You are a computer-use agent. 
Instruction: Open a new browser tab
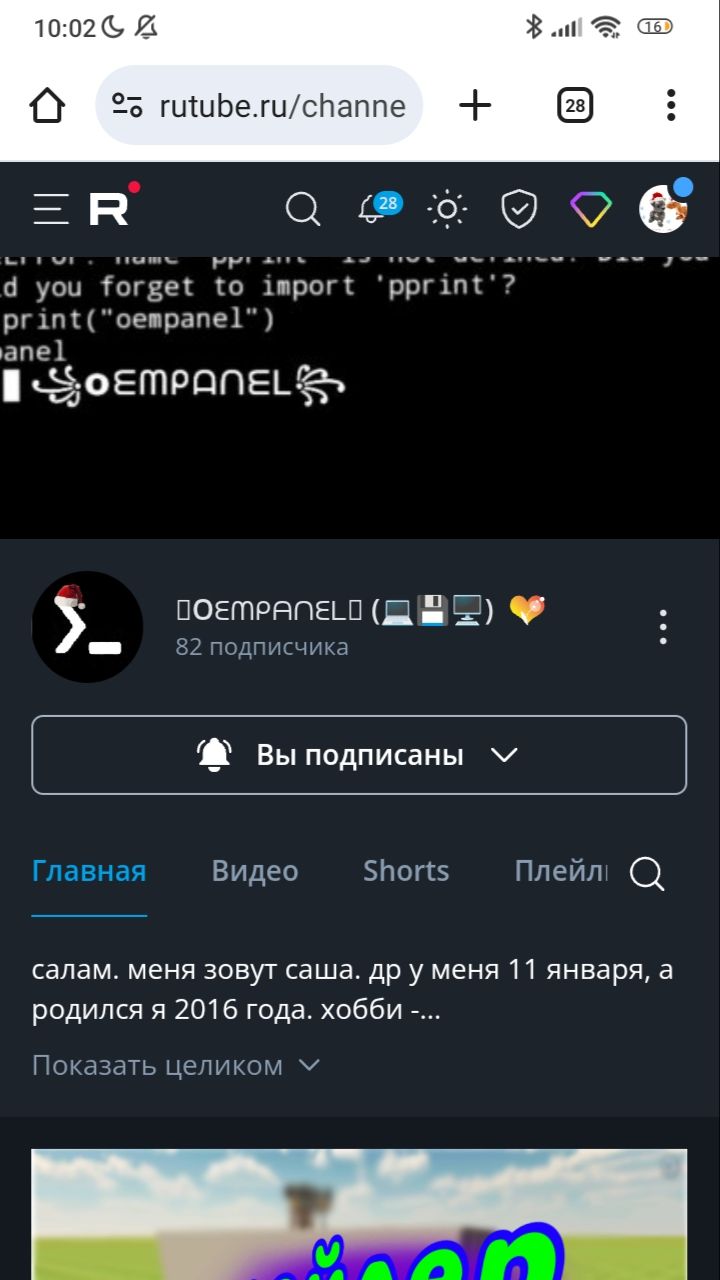[x=475, y=105]
